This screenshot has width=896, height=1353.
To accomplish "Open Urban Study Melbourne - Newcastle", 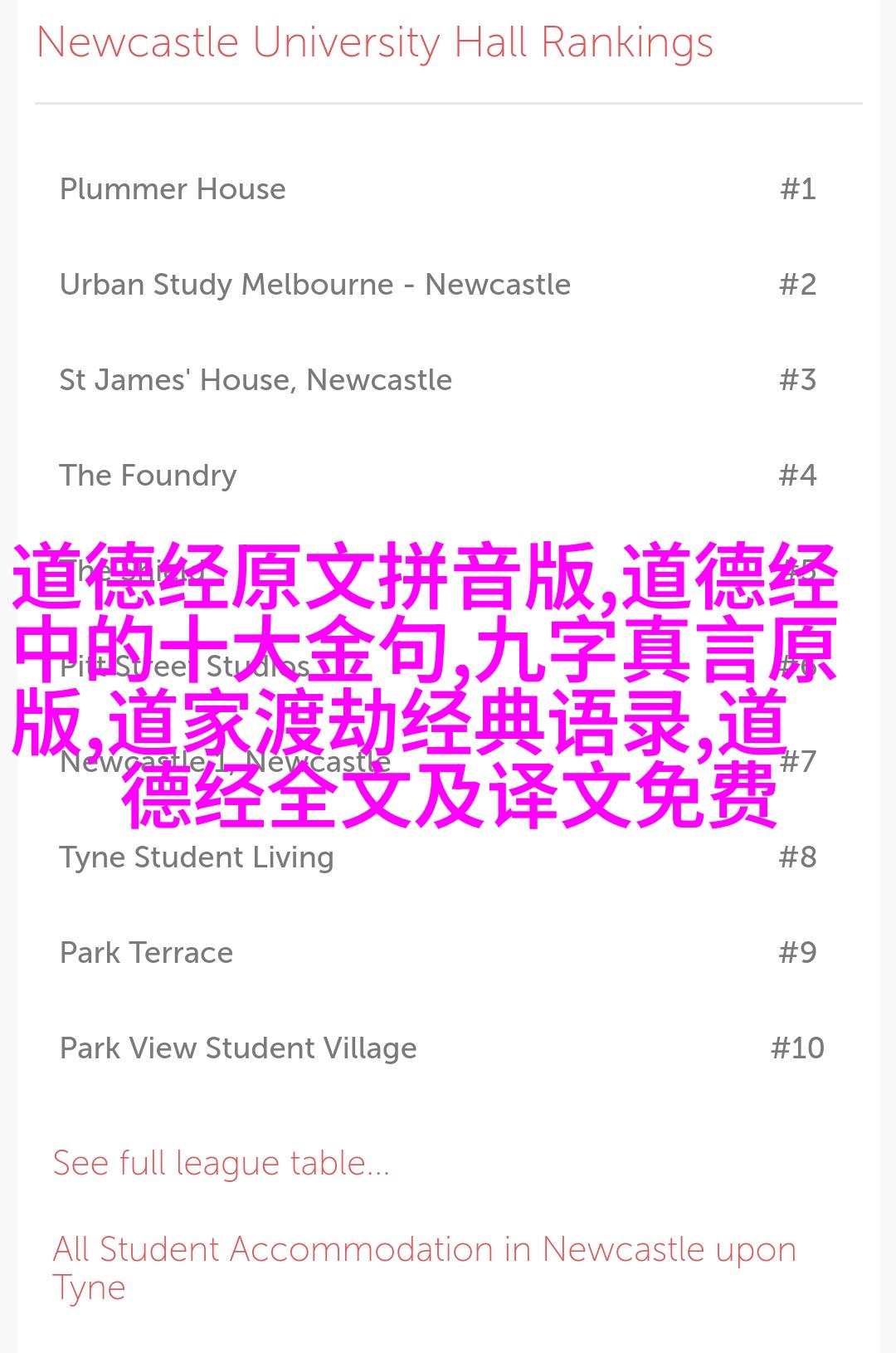I will (315, 285).
